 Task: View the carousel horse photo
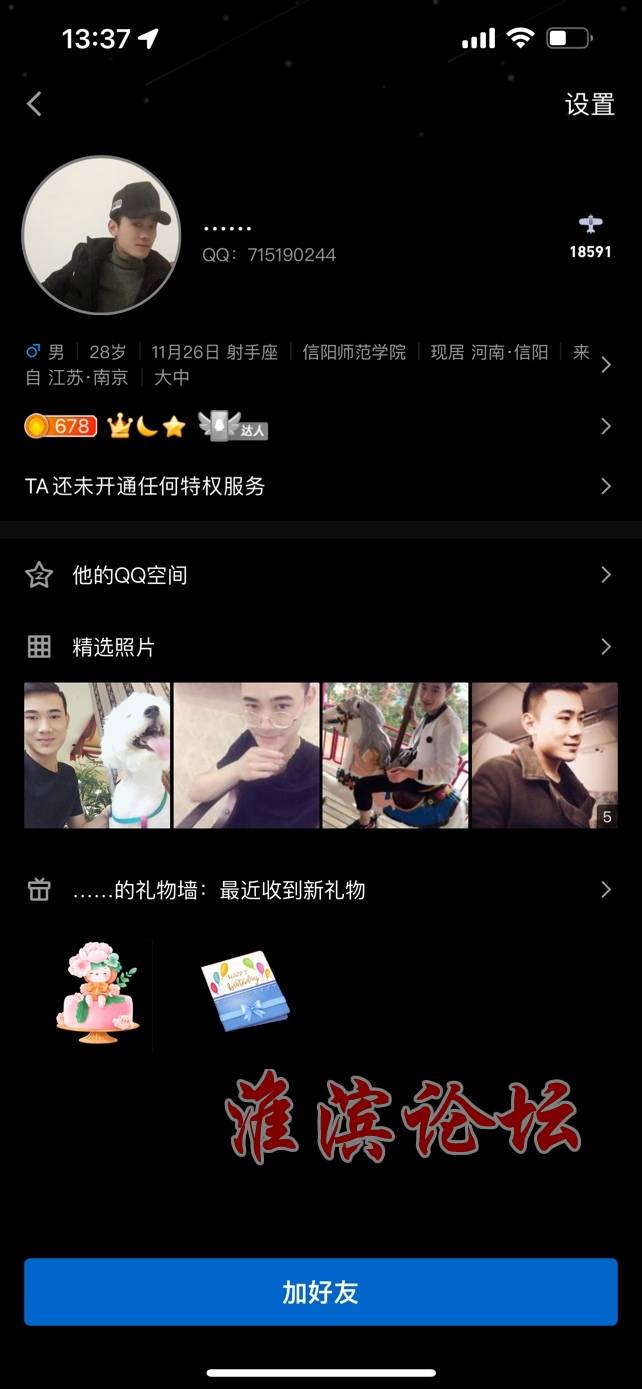pos(395,755)
